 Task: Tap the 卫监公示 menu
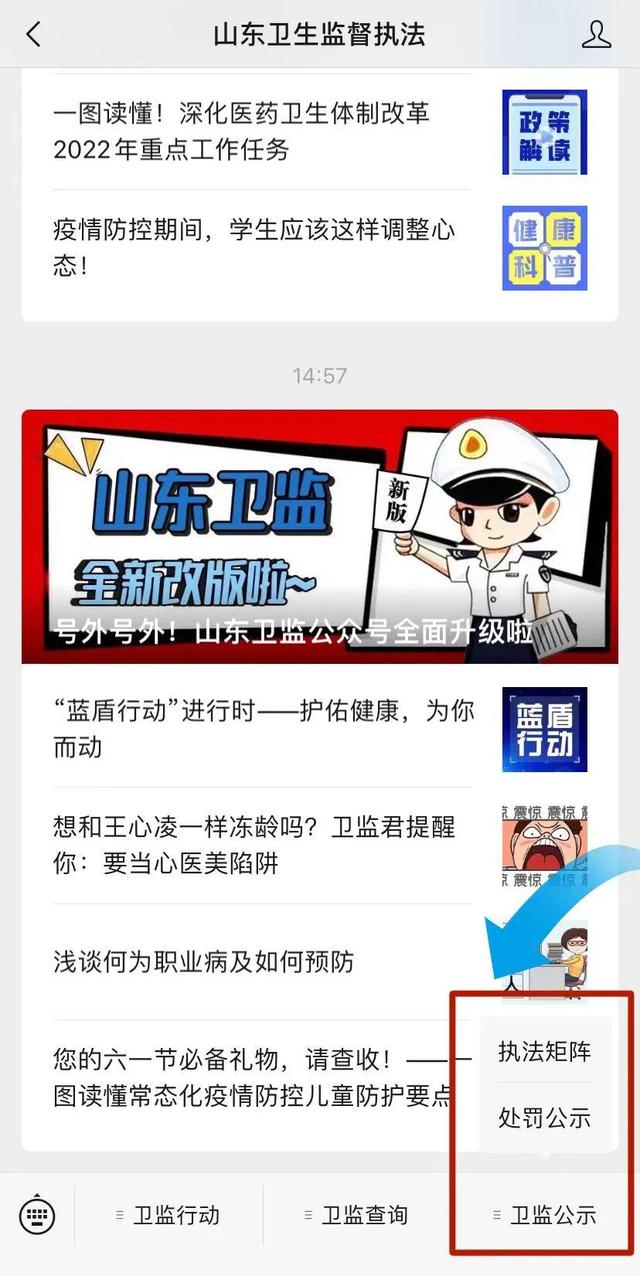pos(546,1215)
